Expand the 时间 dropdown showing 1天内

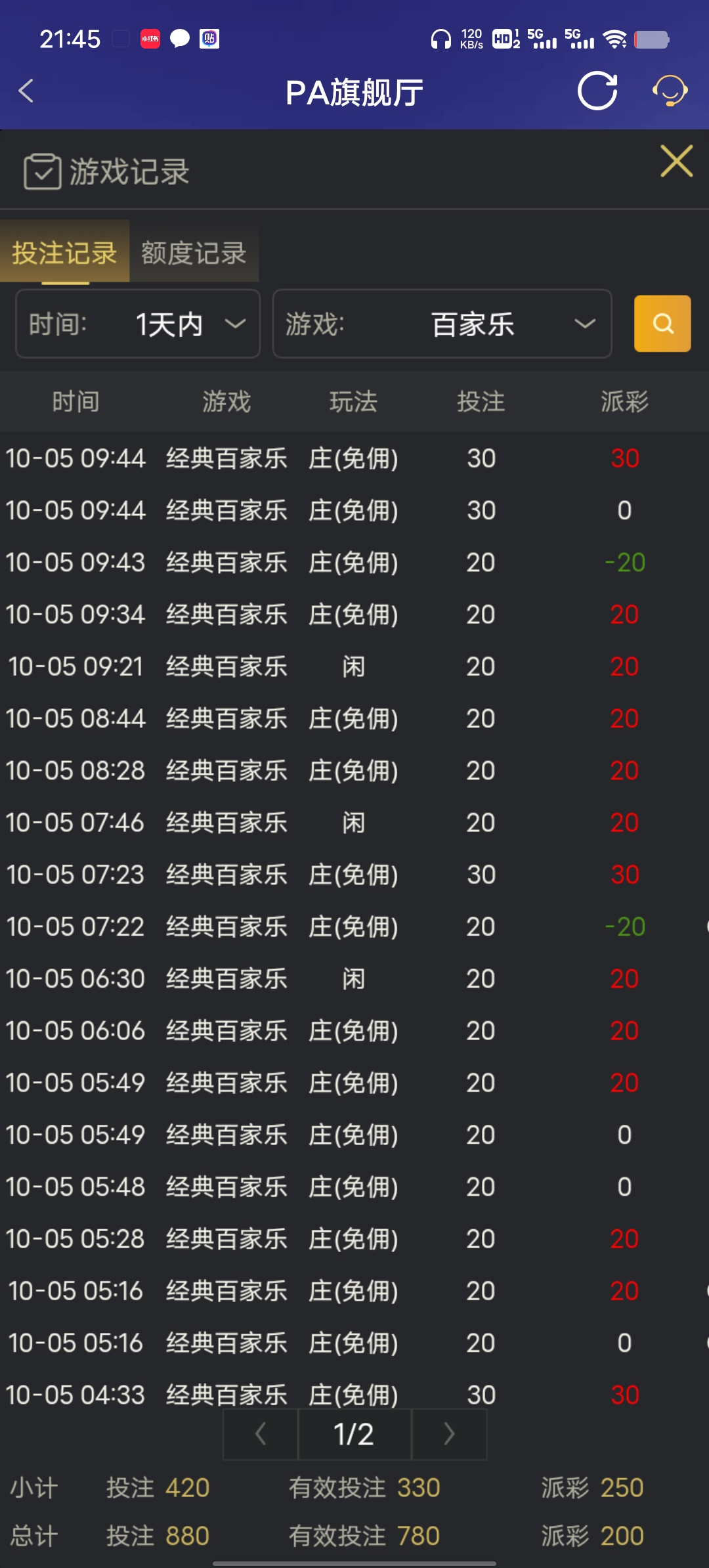point(138,324)
